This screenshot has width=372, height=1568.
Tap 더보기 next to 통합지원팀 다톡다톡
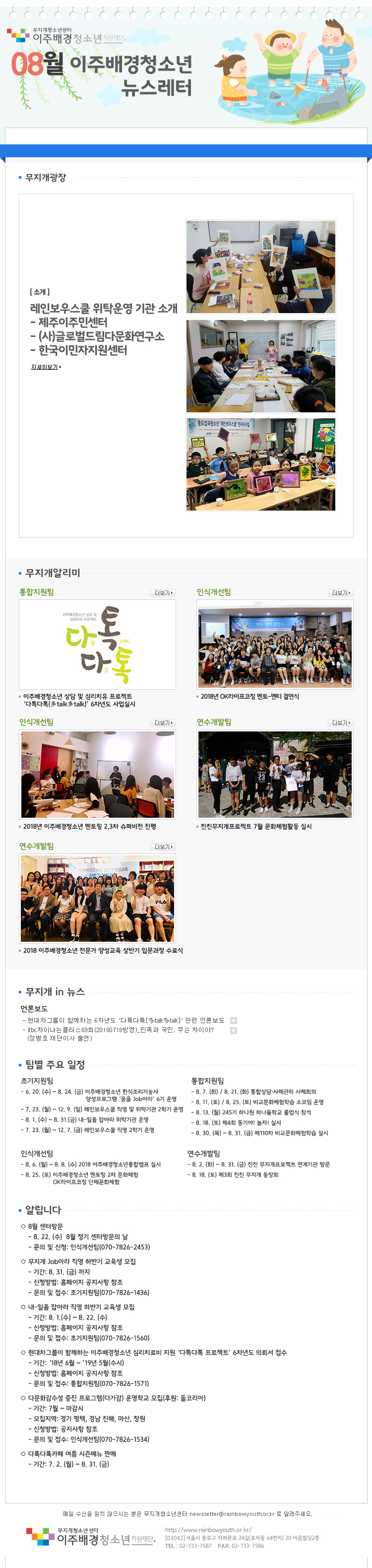(x=163, y=592)
